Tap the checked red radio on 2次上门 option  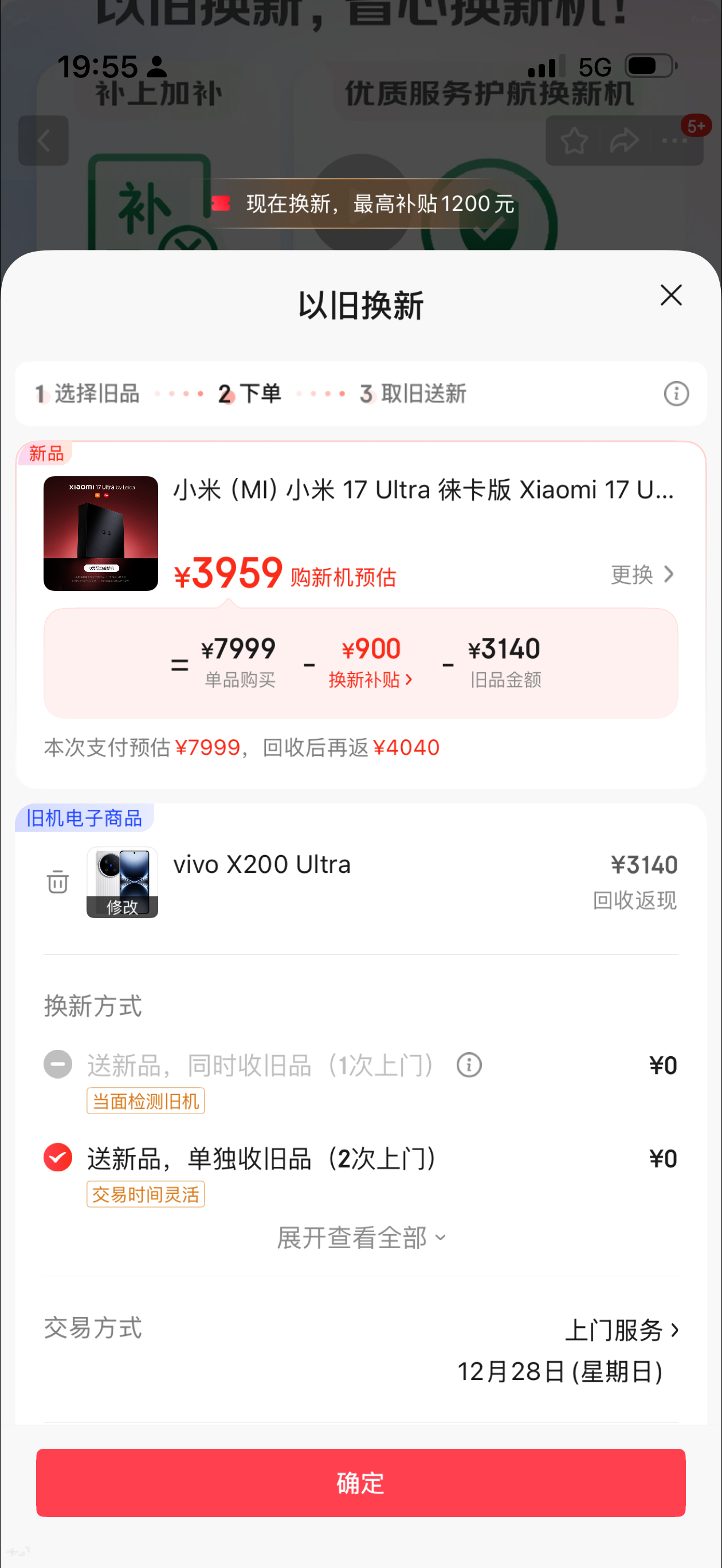57,1158
